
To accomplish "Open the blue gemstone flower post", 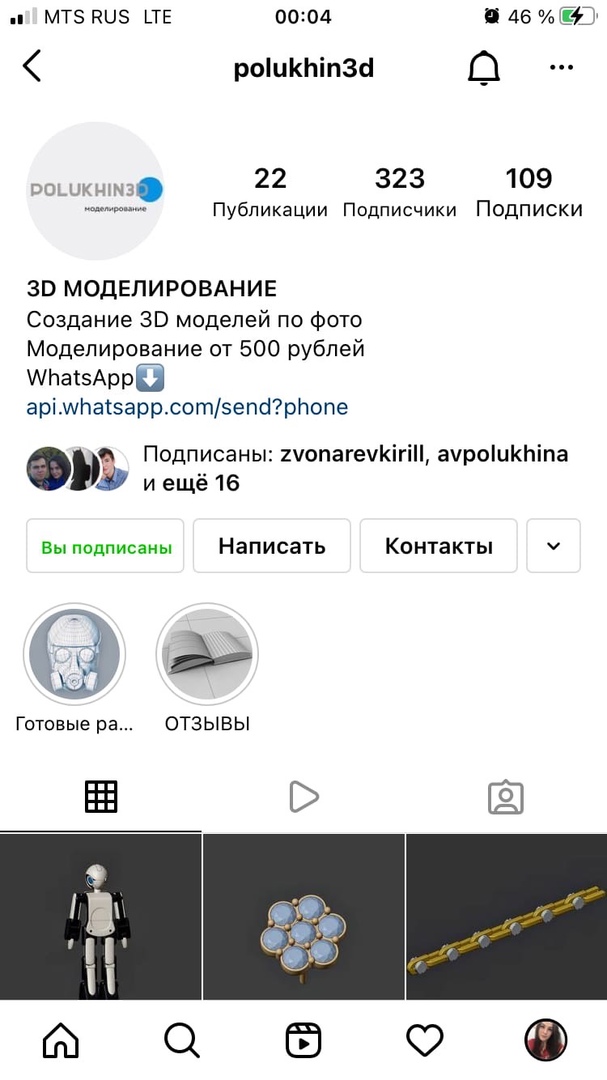I will pos(303,918).
